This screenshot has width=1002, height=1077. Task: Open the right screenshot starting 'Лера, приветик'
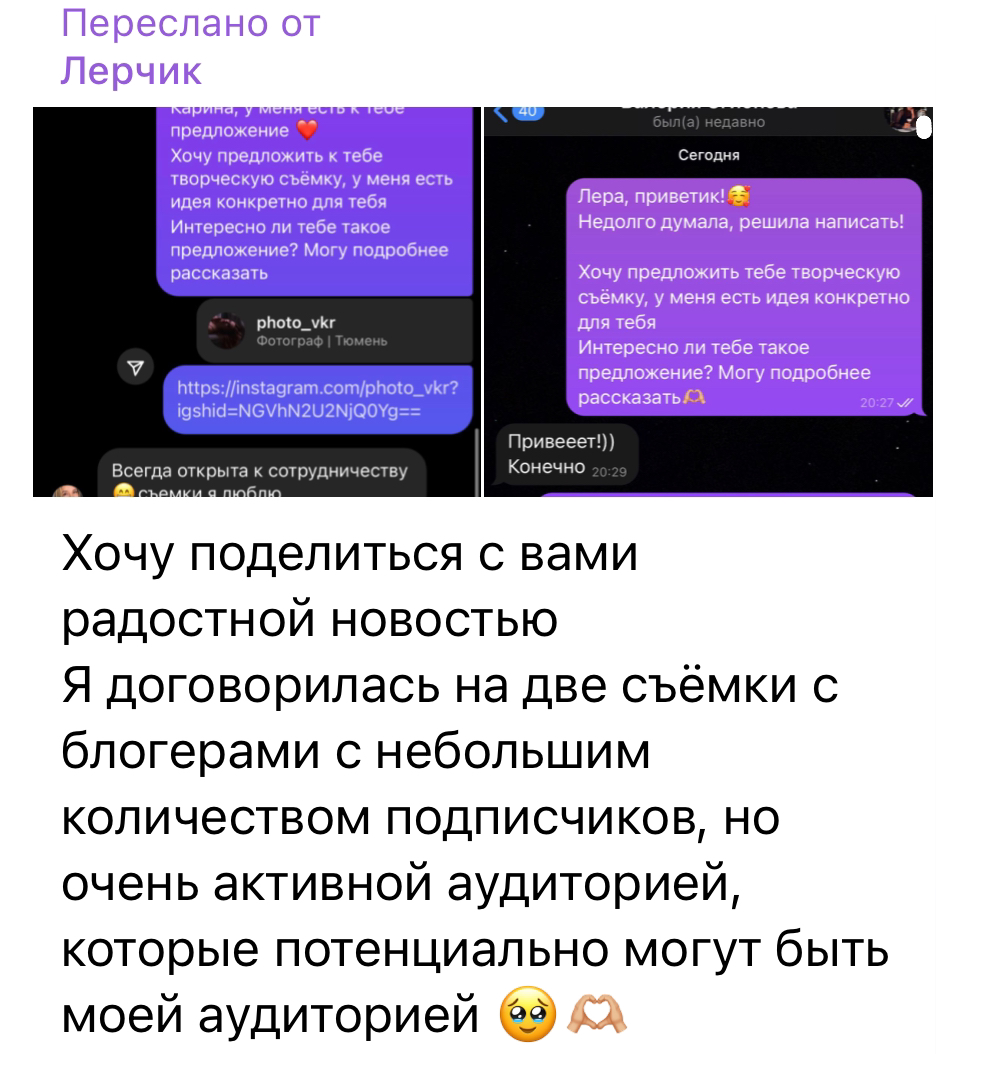(708, 300)
